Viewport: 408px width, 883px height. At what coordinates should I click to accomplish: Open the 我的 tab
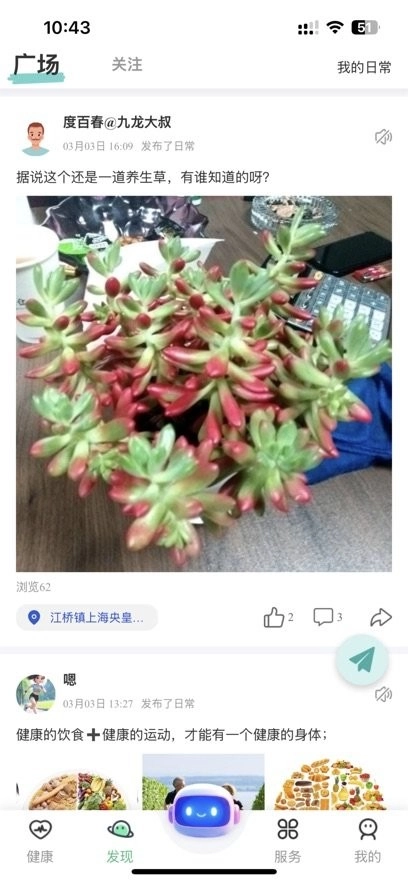(367, 841)
